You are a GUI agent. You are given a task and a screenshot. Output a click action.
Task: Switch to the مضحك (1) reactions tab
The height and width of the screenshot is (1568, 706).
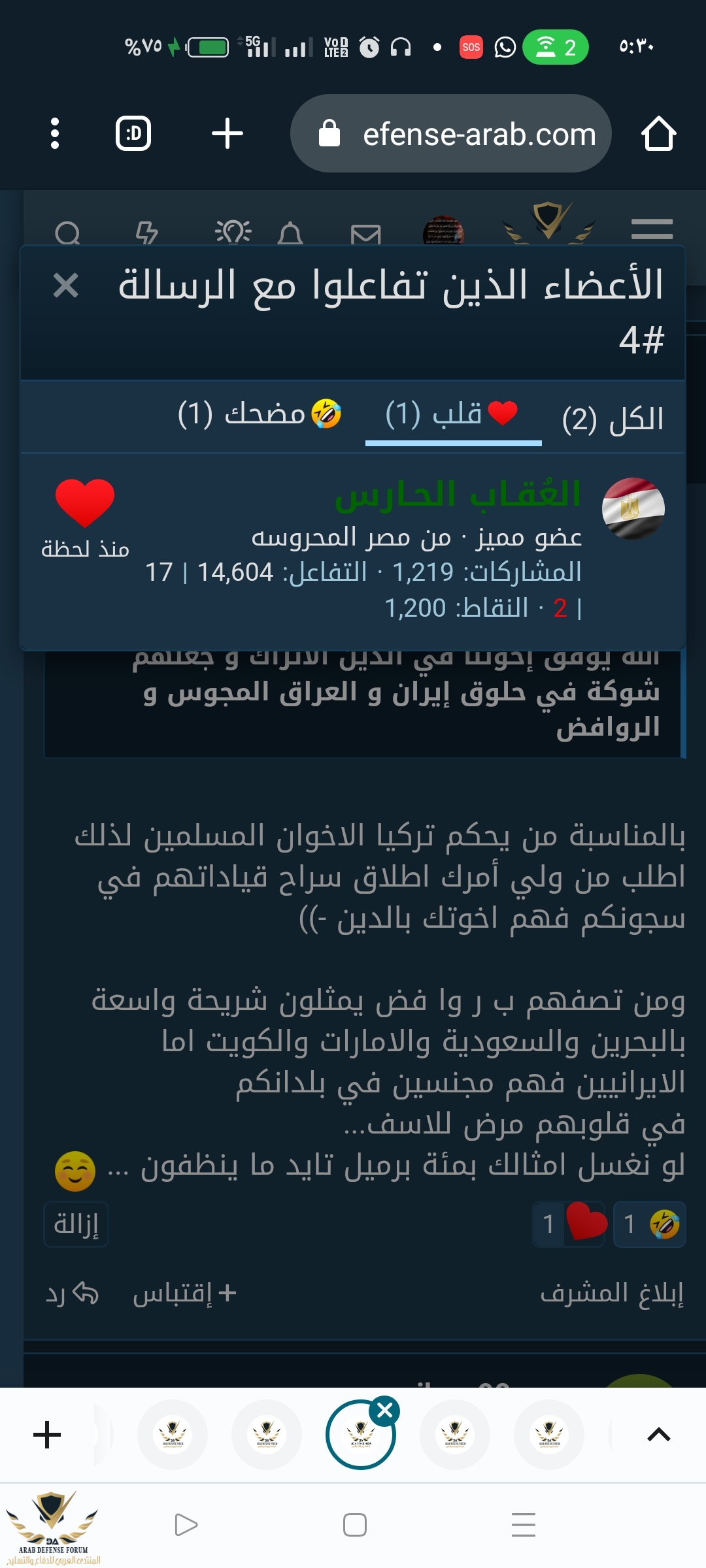point(260,414)
